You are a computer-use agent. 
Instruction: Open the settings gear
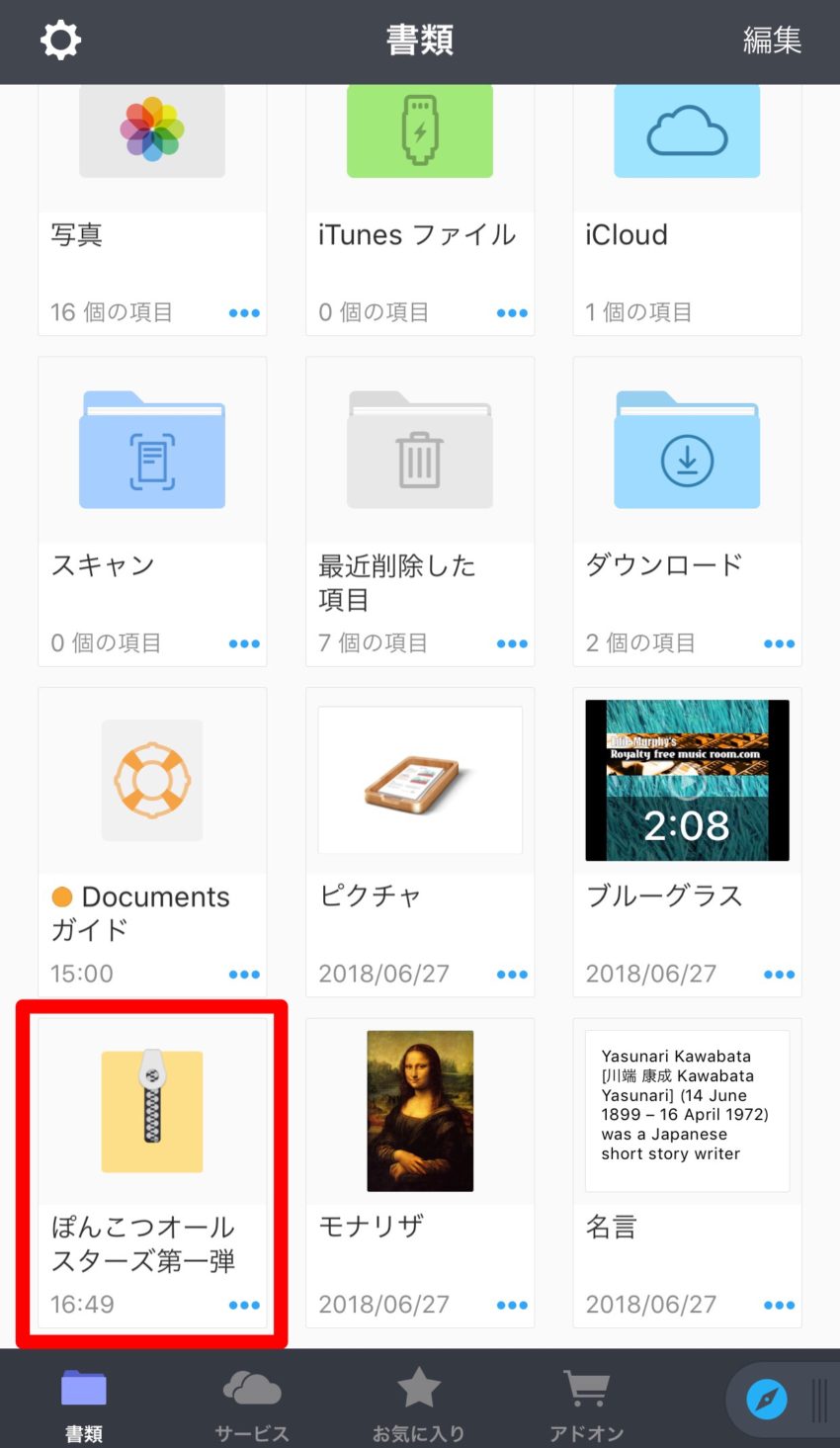60,41
